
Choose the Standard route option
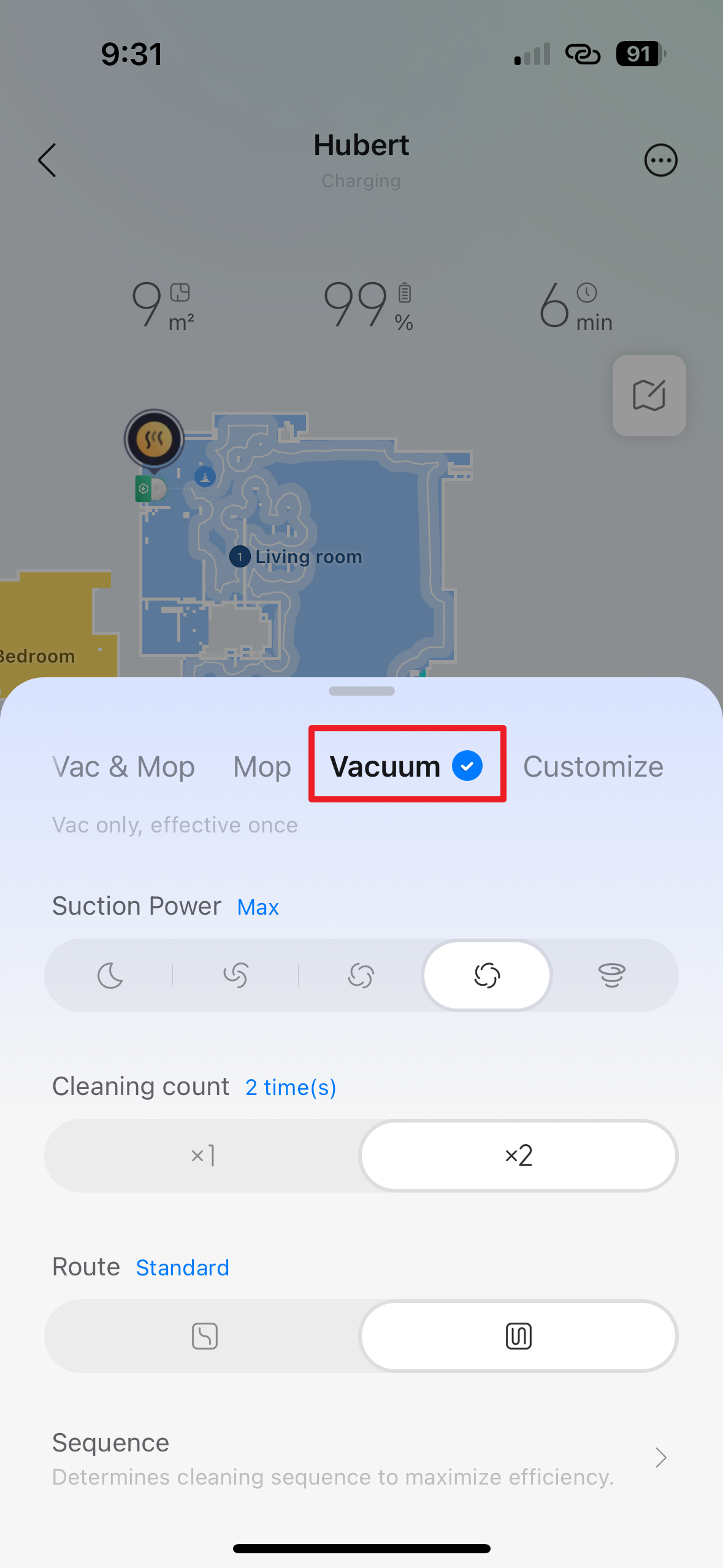[518, 1336]
